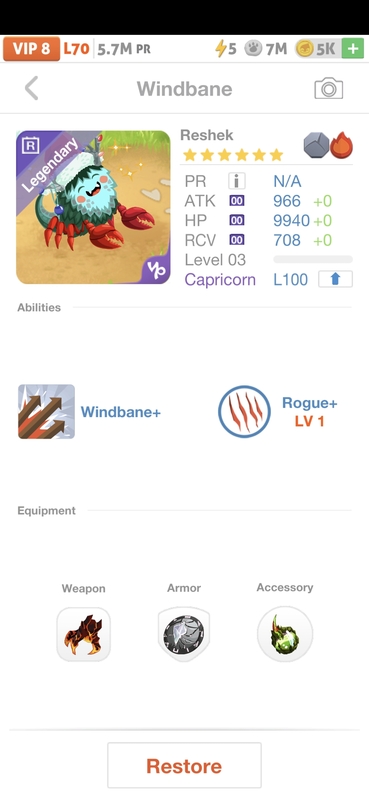Tap the green plus button to add coins

coord(353,49)
